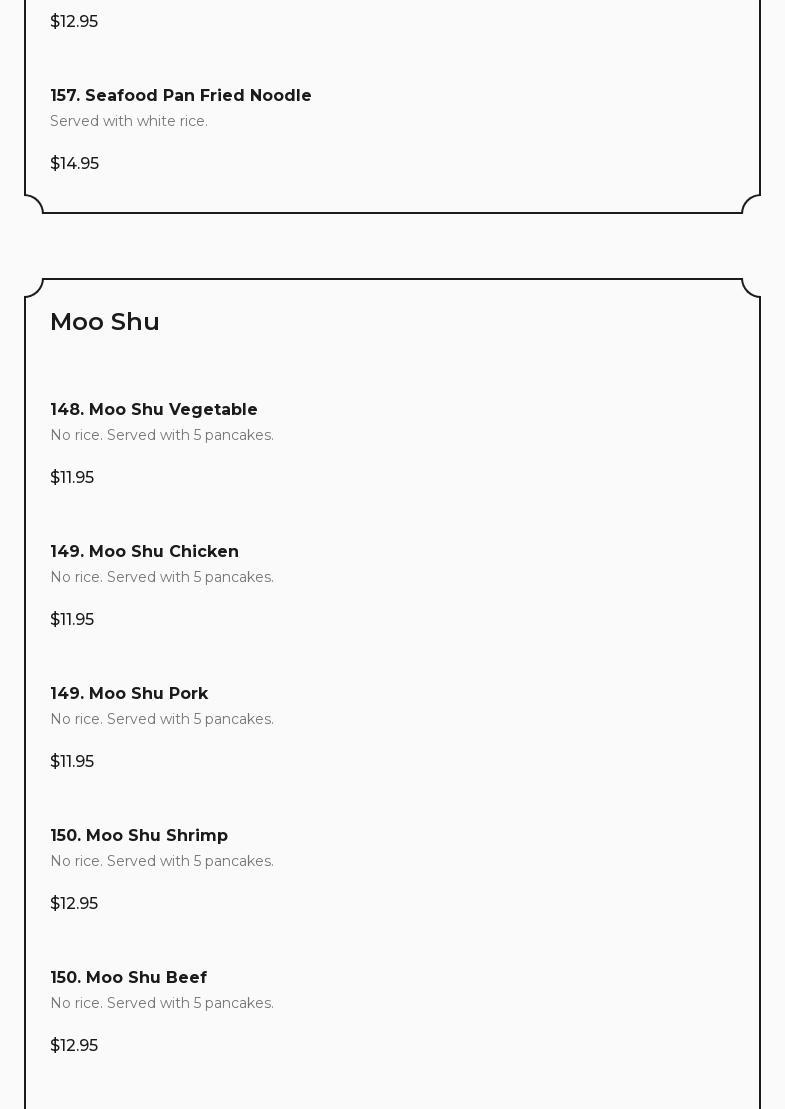This screenshot has width=785, height=1109.
Task: Pick Moo Shu Beef from the list
Action: point(129,978)
